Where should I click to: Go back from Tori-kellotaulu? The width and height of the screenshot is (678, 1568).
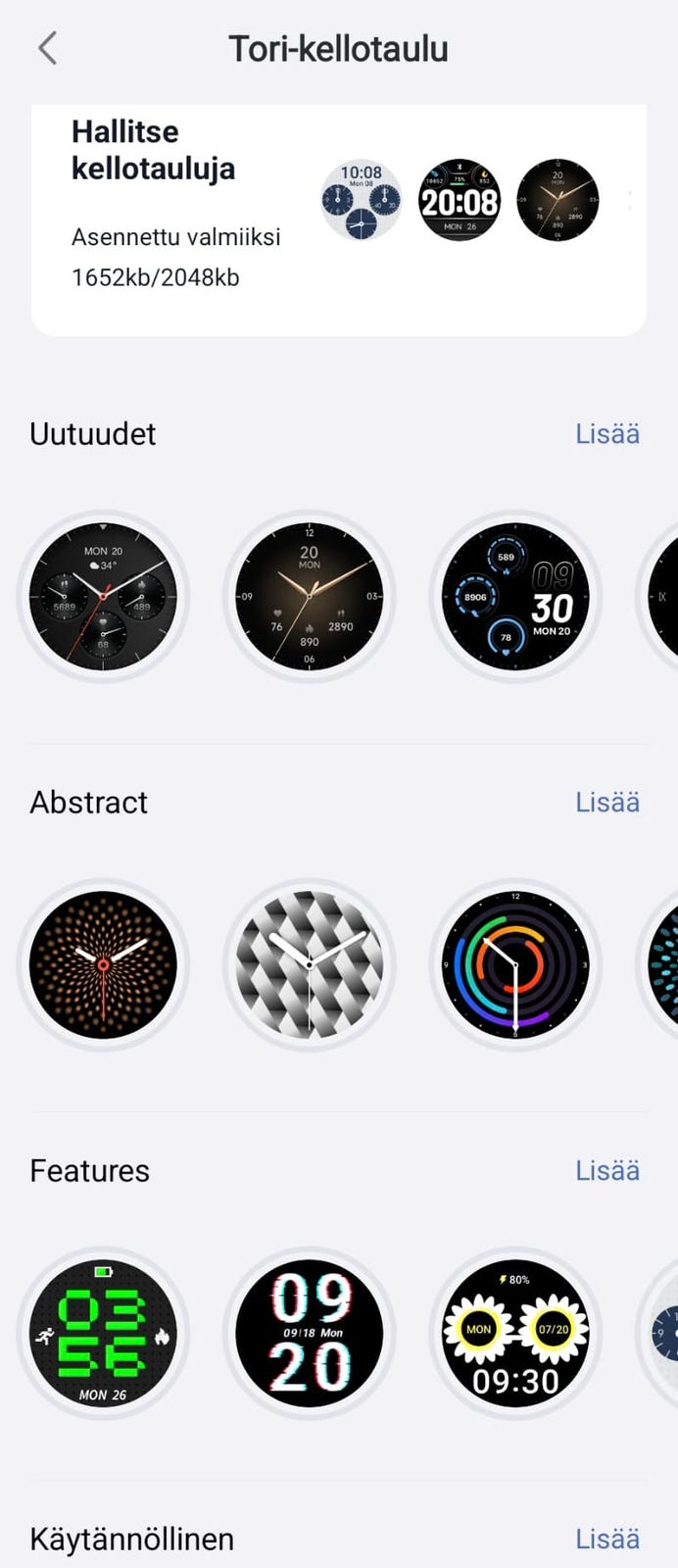pyautogui.click(x=47, y=48)
